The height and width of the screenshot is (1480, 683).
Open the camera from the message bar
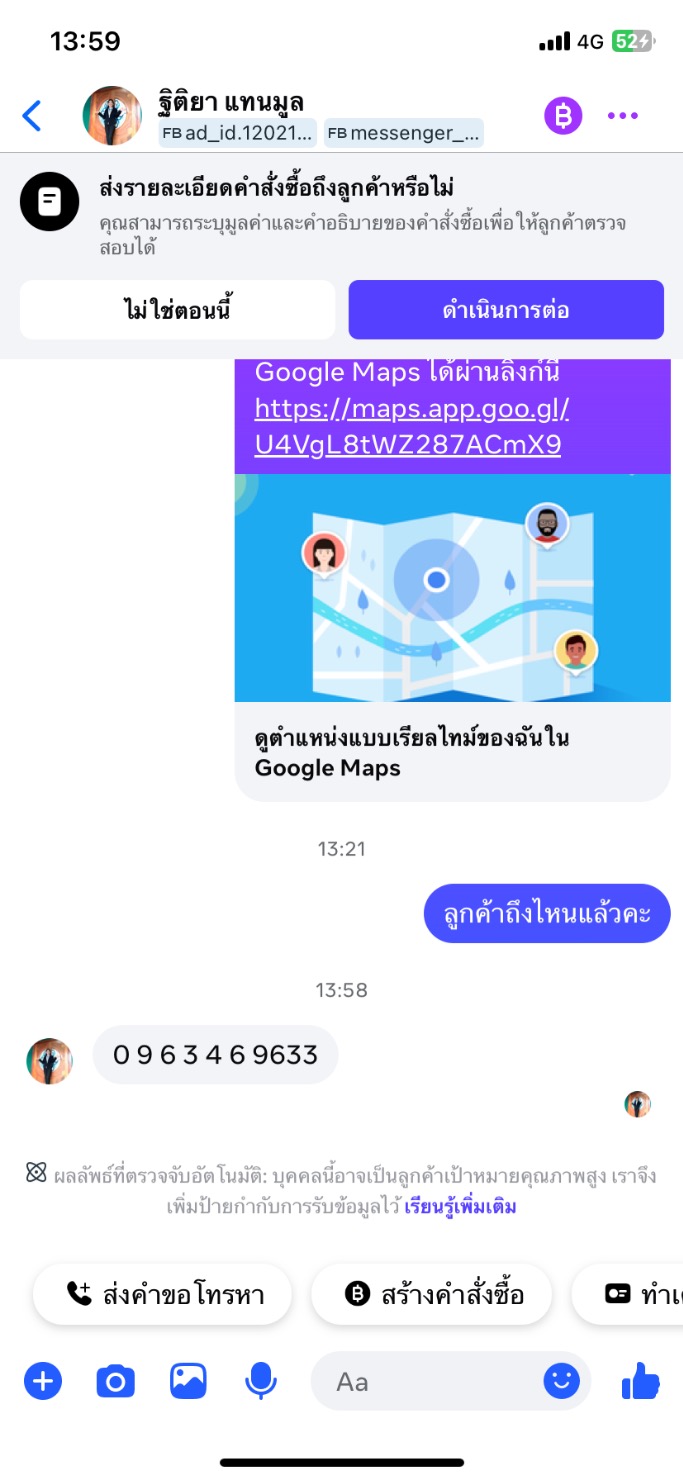pyautogui.click(x=115, y=1382)
